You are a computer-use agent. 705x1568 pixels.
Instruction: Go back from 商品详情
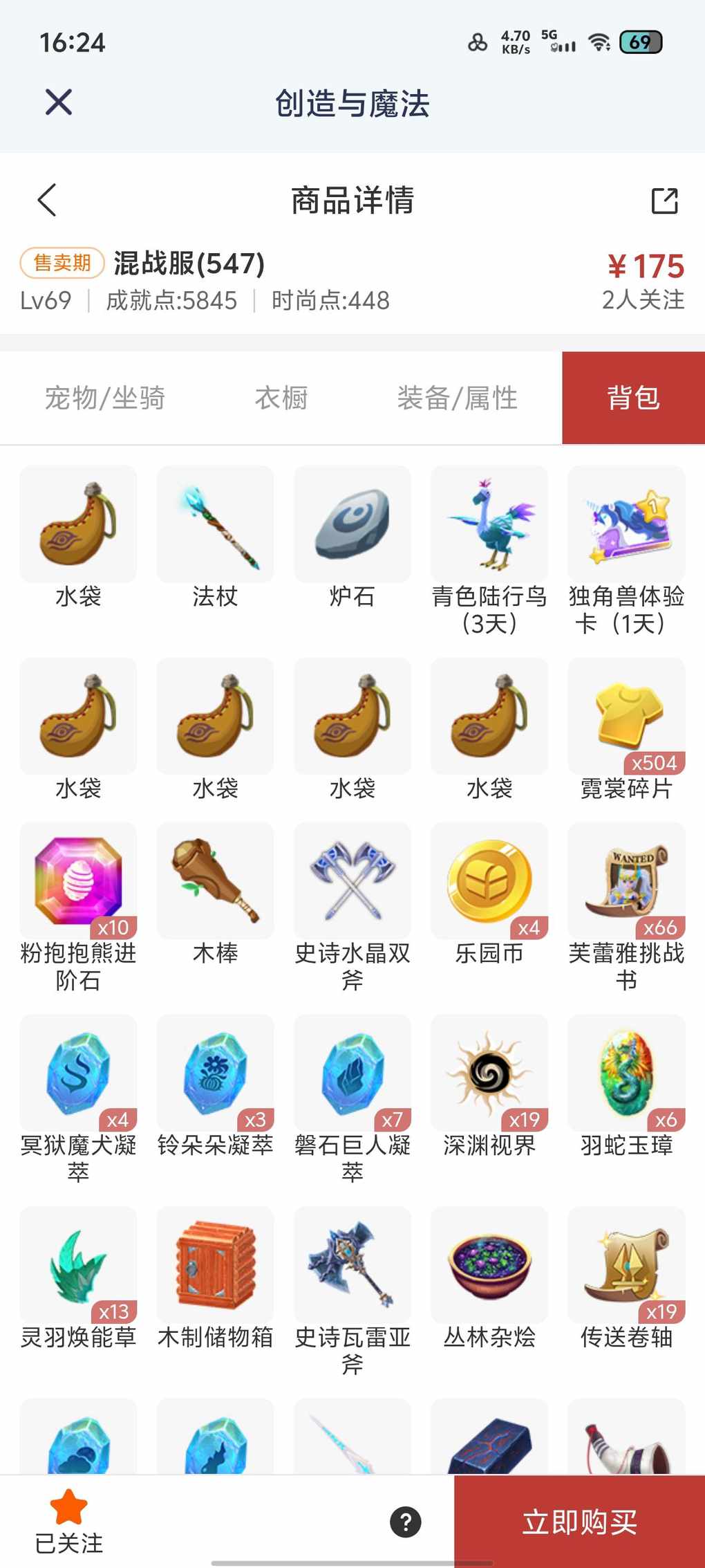[47, 201]
